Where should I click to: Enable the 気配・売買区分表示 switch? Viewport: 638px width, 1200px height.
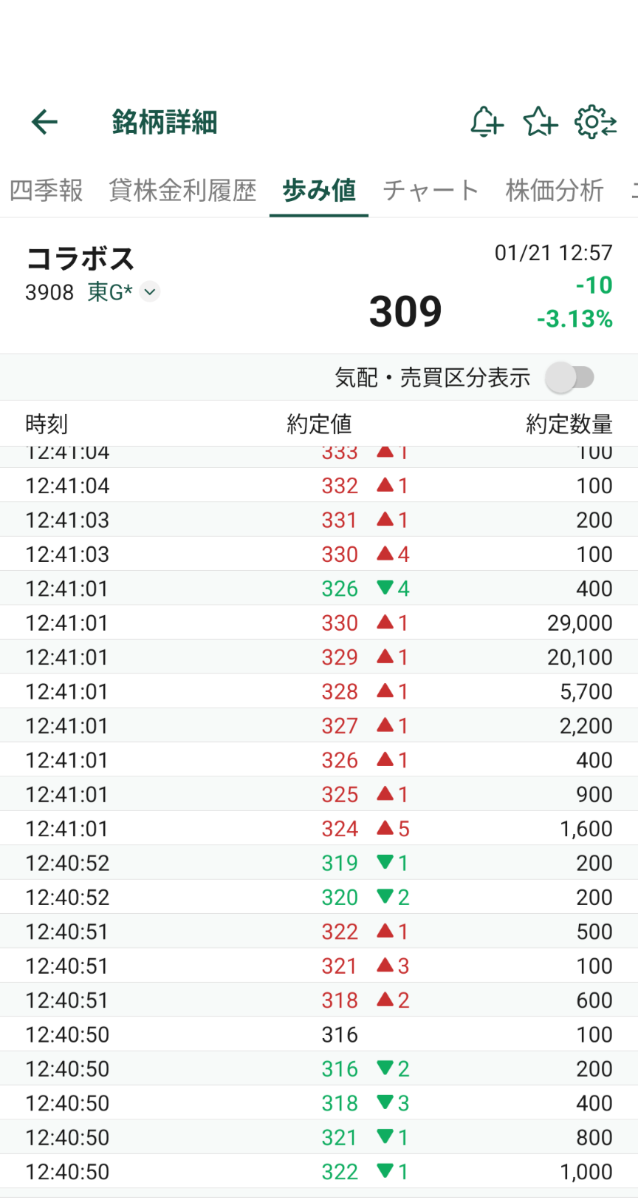pyautogui.click(x=570, y=377)
